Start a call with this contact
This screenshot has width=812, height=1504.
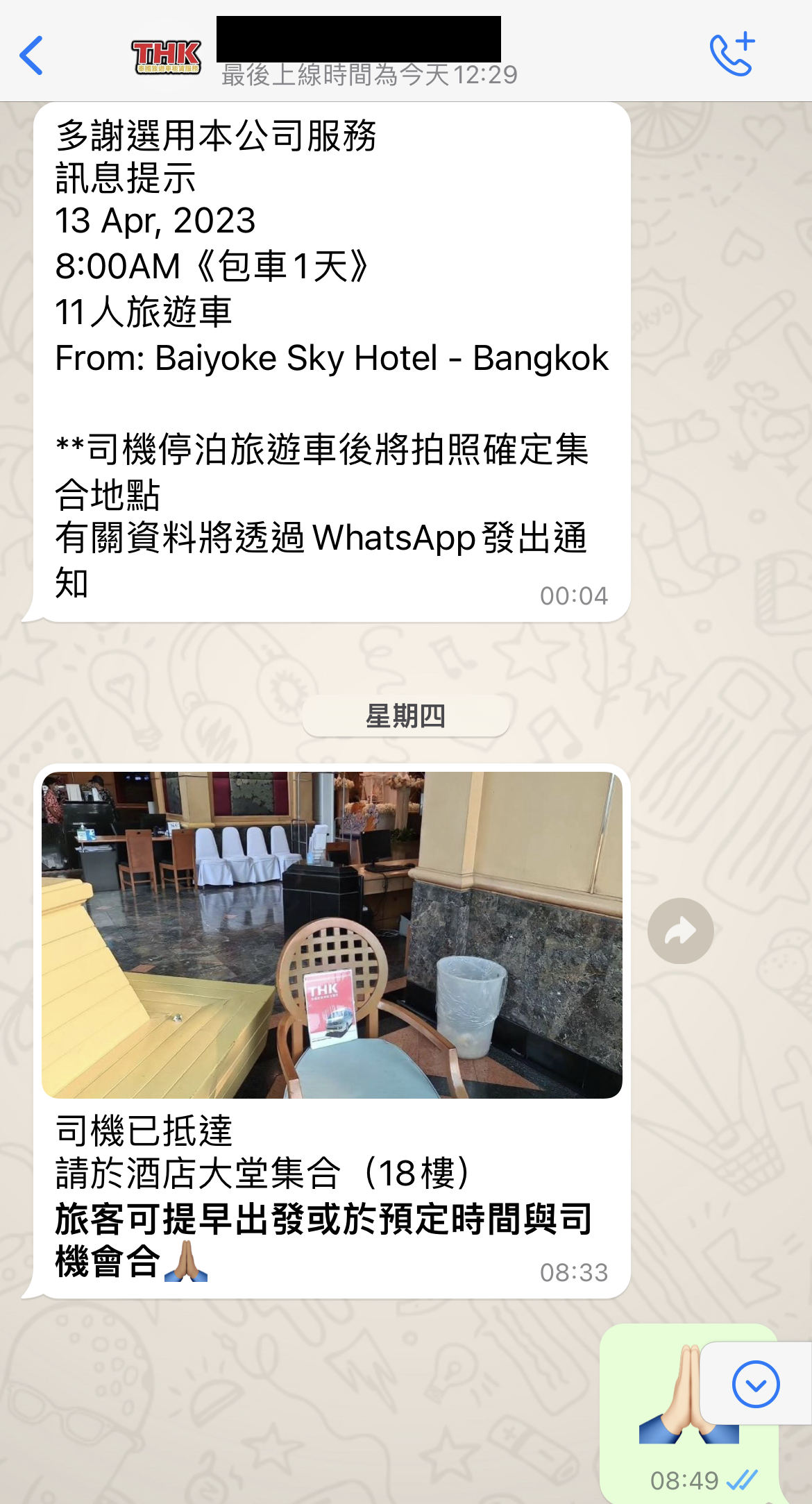point(731,54)
